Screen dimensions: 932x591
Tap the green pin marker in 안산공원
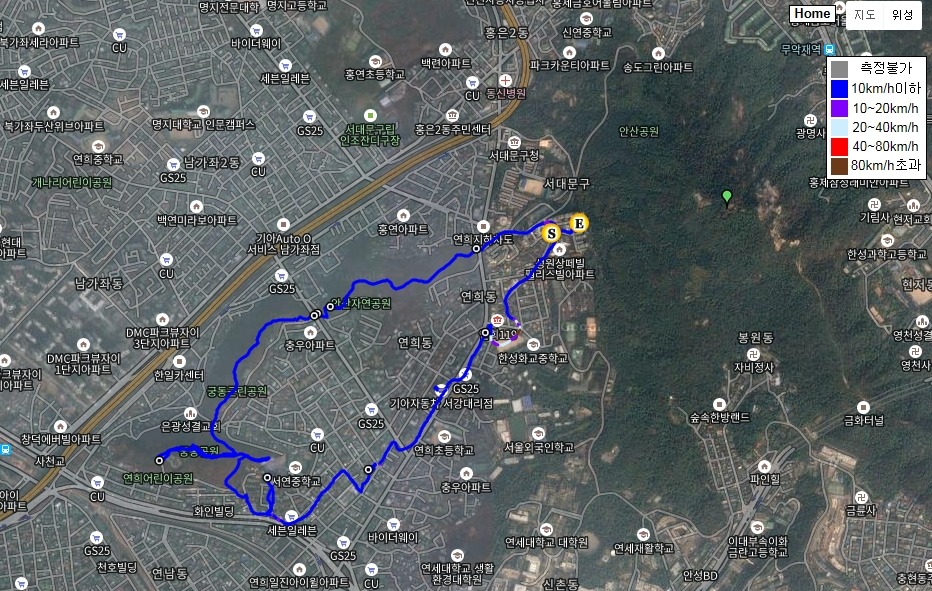tap(727, 196)
